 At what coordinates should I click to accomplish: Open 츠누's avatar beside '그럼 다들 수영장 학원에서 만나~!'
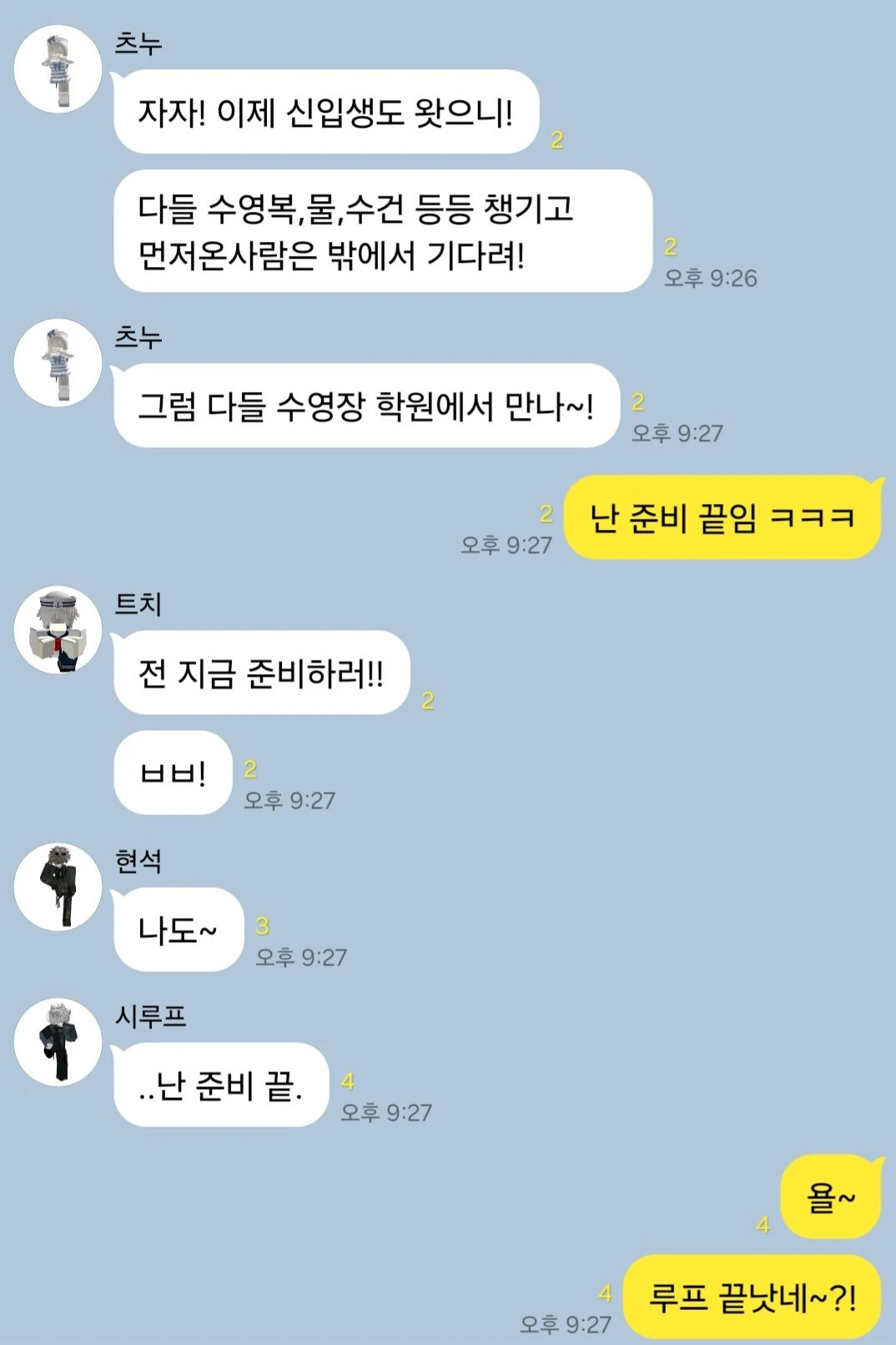[58, 362]
